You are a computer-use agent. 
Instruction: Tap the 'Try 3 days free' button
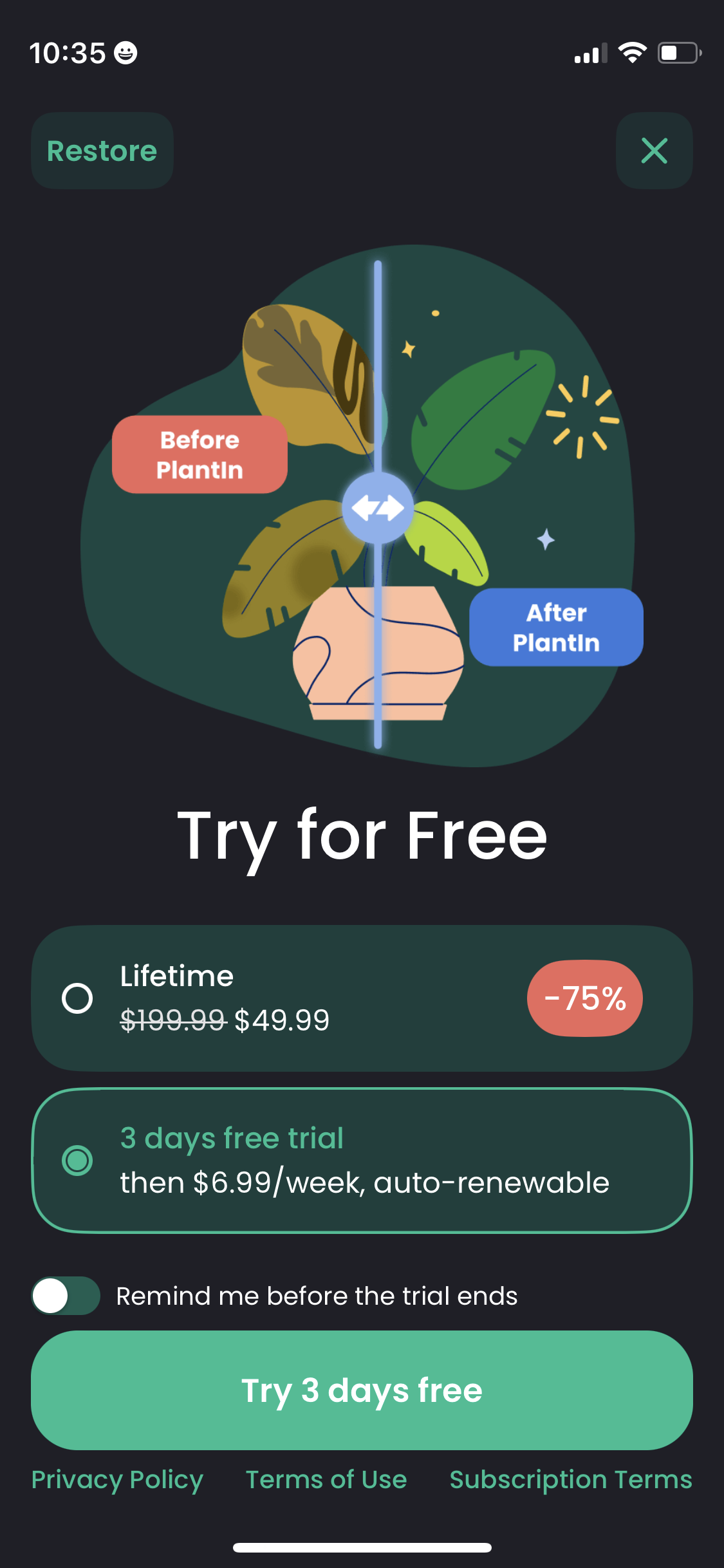362,1390
